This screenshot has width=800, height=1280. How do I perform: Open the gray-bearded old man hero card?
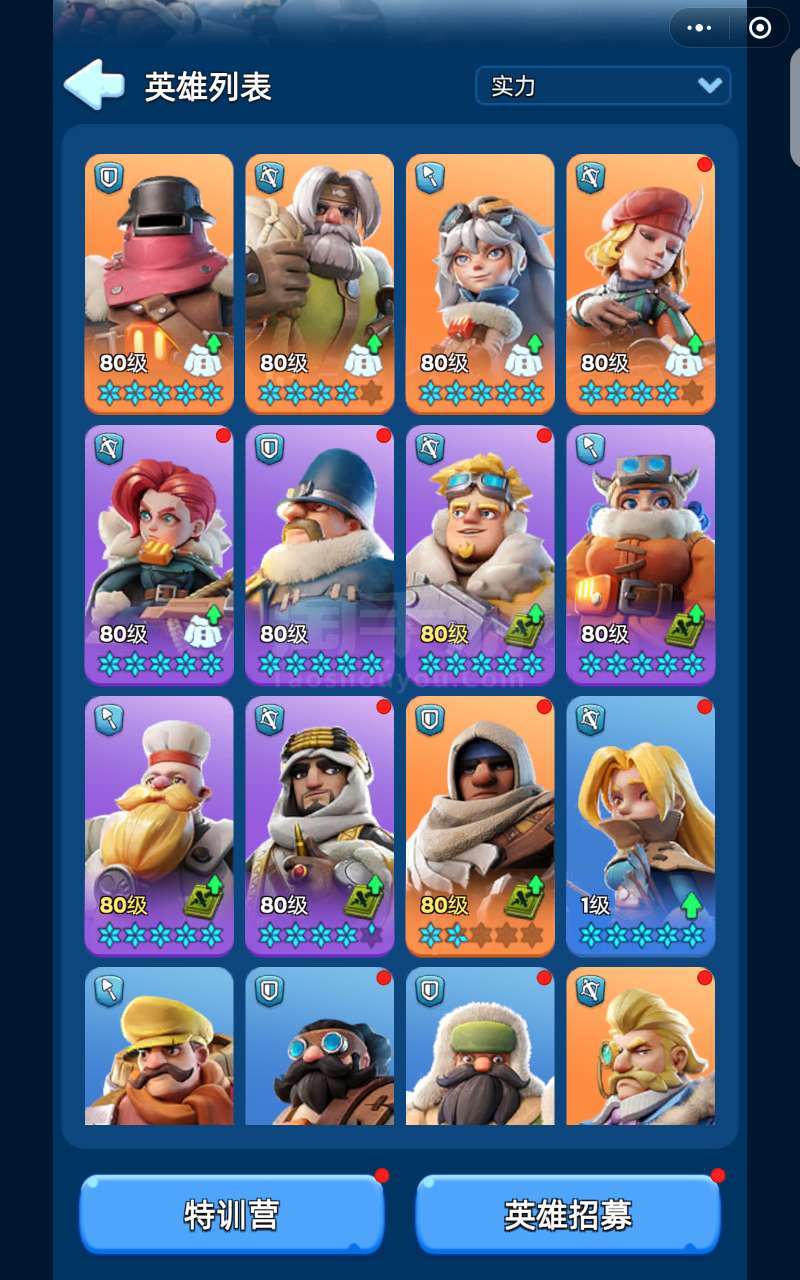pos(320,284)
